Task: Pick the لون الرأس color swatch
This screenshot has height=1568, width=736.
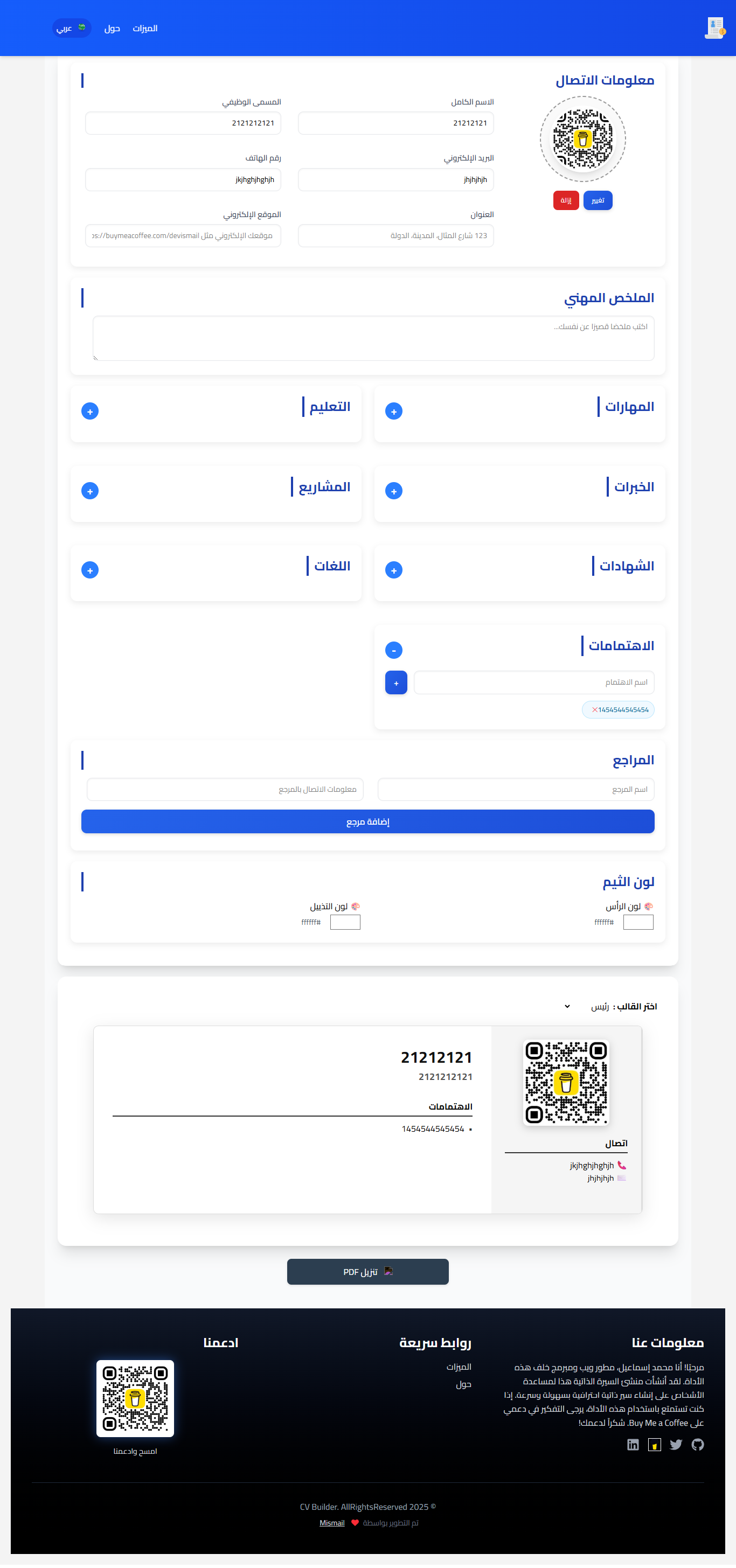Action: click(x=638, y=922)
